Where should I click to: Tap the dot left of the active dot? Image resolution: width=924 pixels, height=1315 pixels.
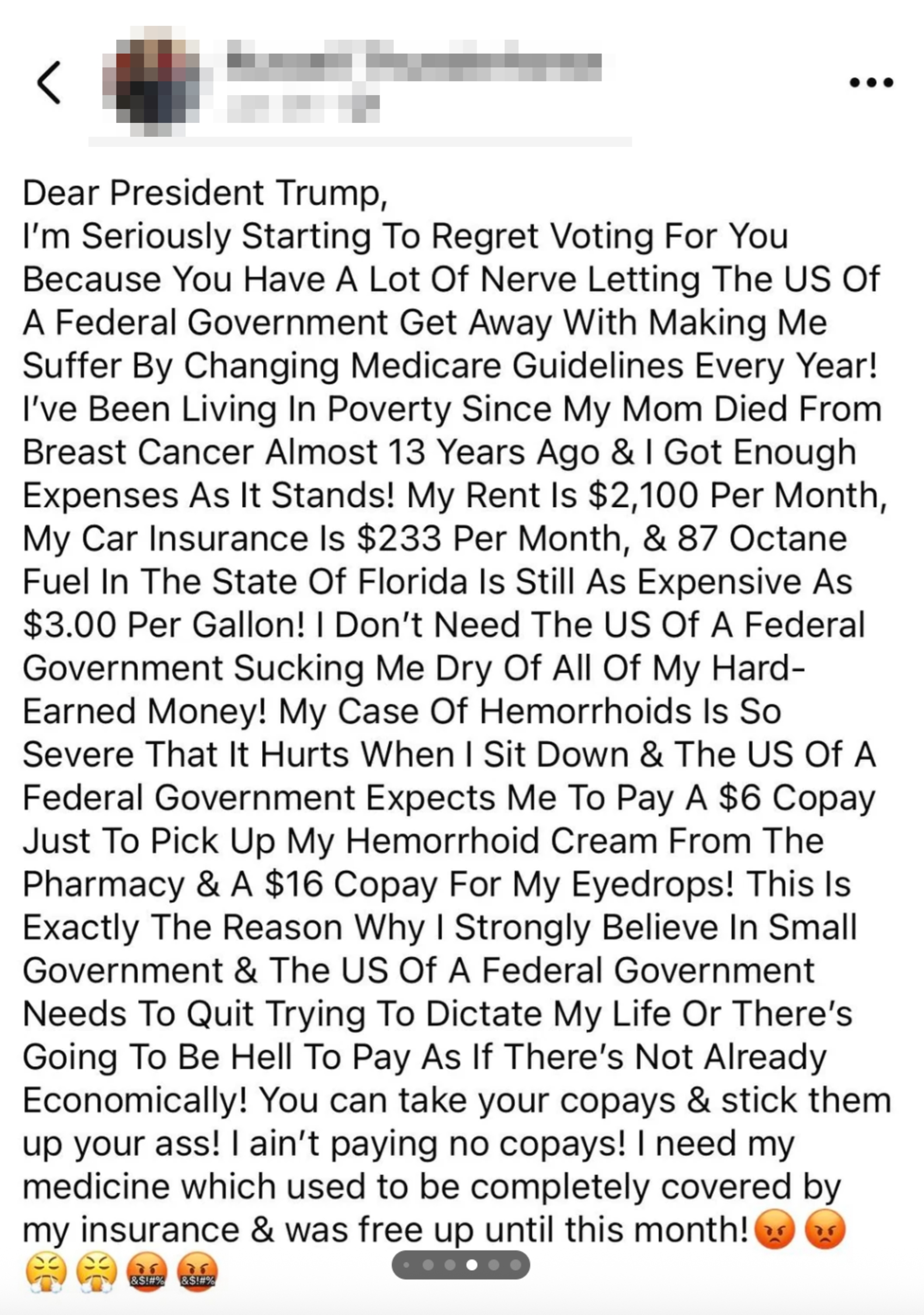[450, 1265]
